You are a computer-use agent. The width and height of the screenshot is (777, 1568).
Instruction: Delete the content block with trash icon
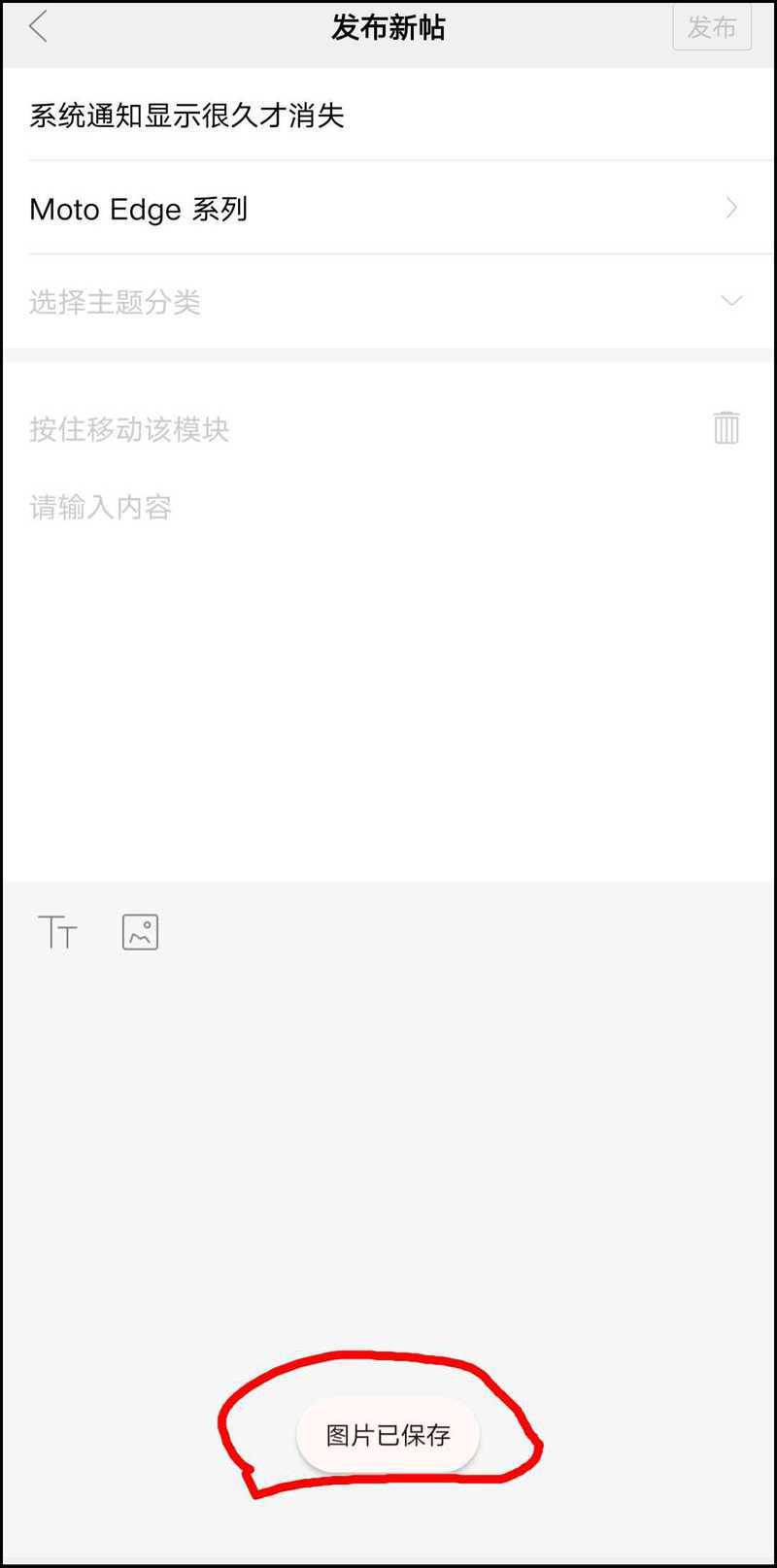coord(726,427)
